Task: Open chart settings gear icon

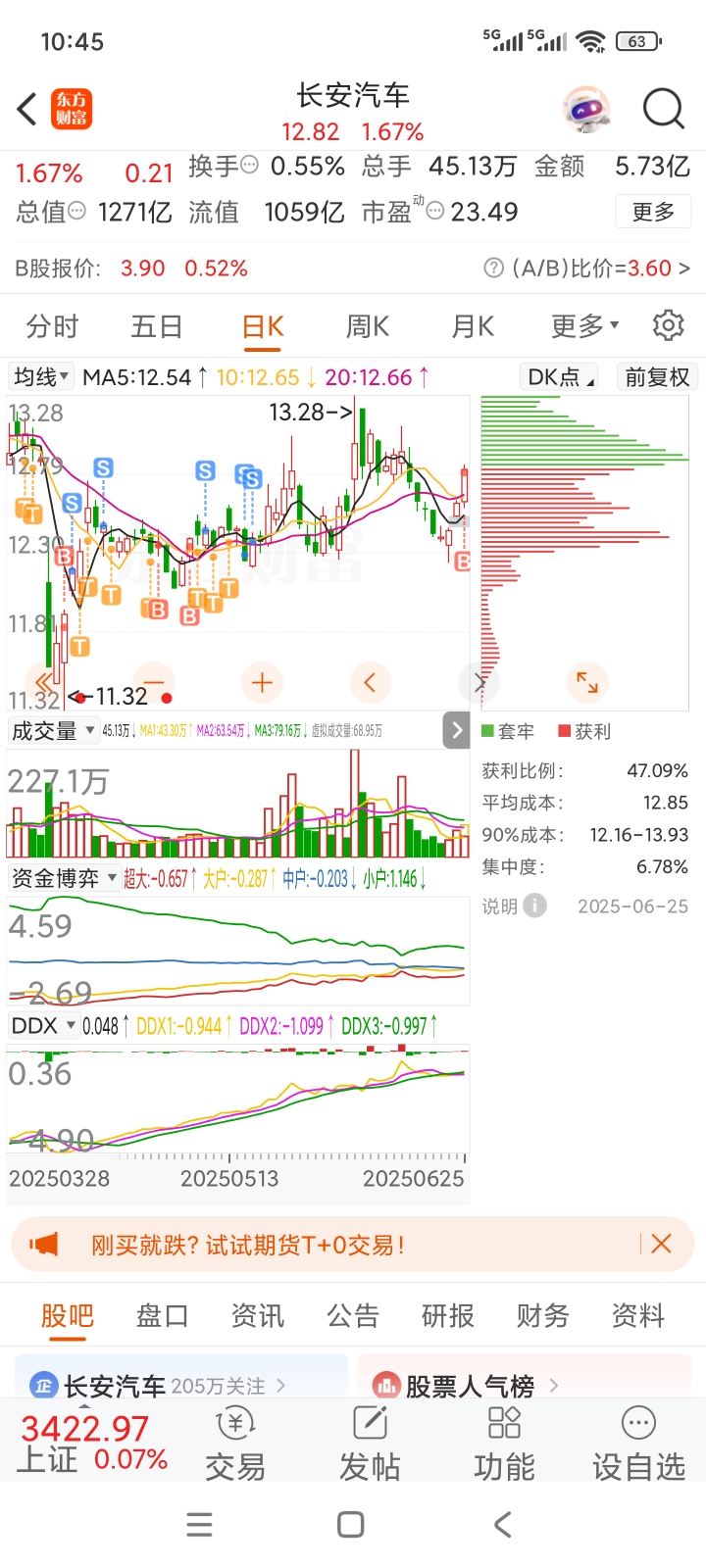Action: [669, 325]
